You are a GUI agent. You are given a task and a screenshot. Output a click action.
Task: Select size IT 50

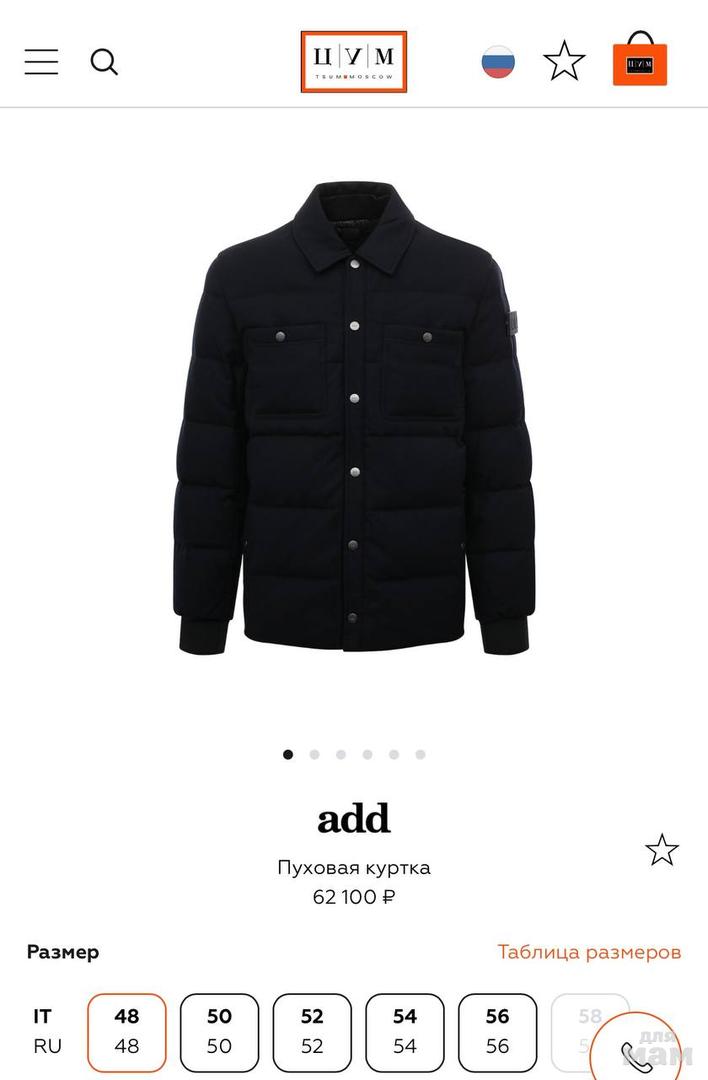coord(219,1031)
